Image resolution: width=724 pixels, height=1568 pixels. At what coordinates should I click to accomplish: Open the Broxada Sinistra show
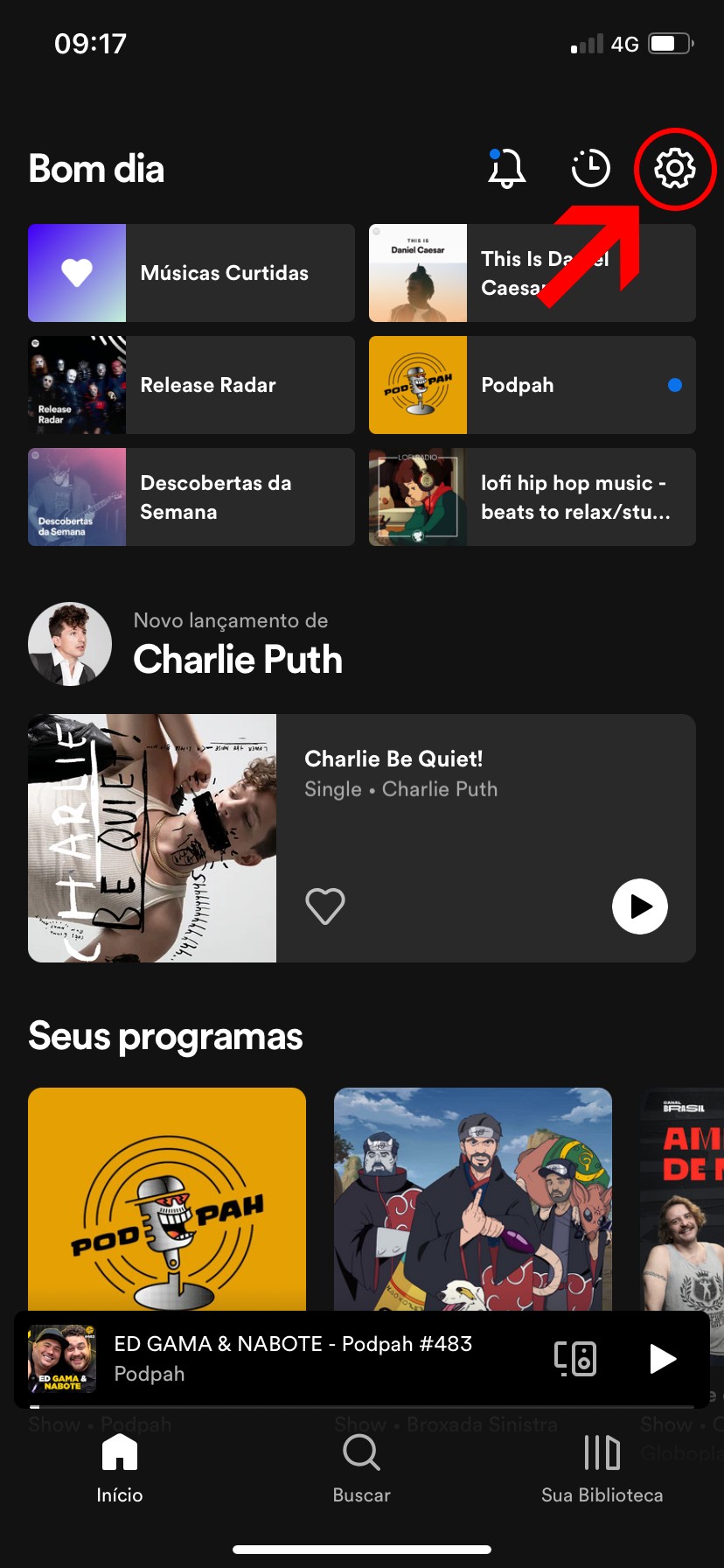(473, 1199)
